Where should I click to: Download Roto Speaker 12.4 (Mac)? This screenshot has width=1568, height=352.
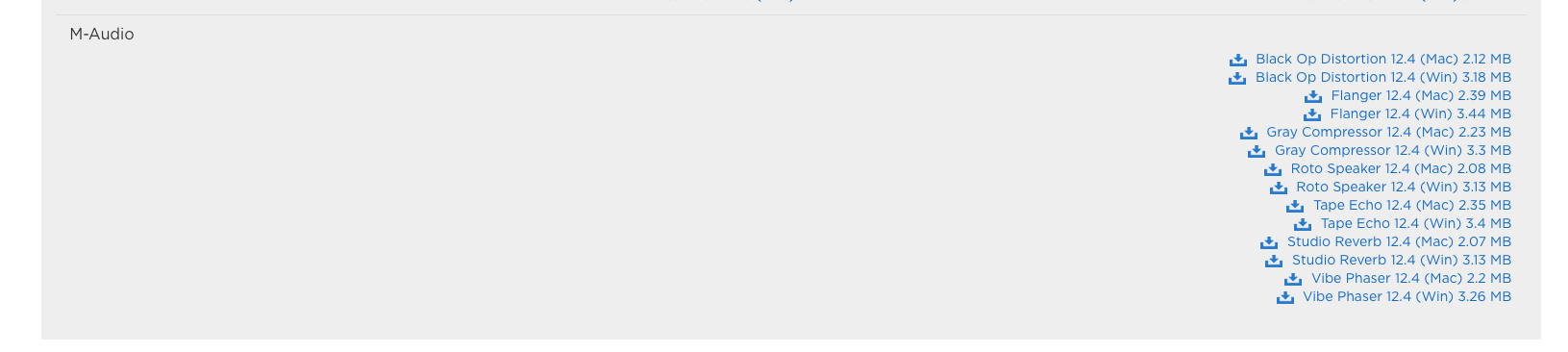point(1387,168)
